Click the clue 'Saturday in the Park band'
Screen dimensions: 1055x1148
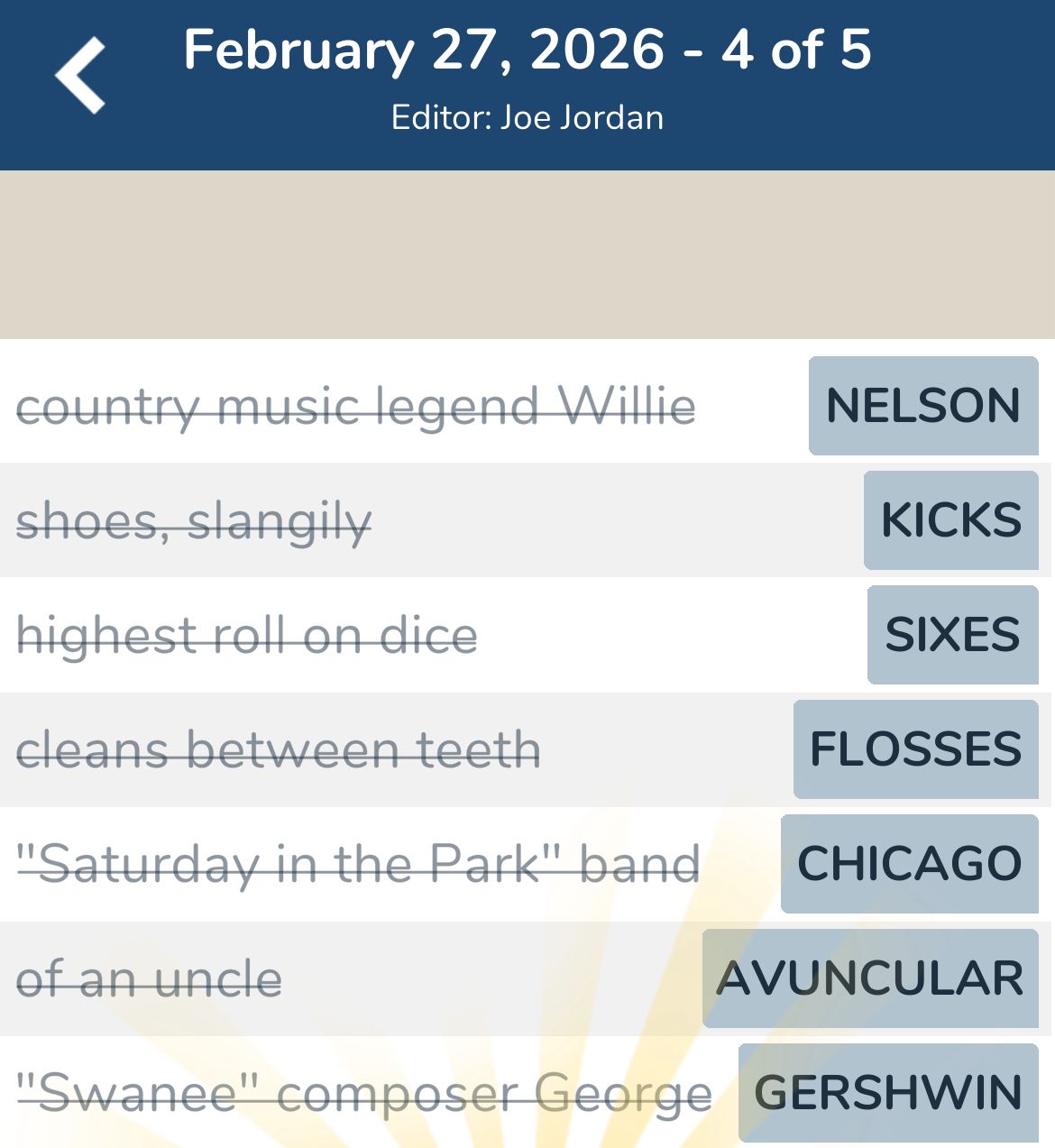point(360,863)
